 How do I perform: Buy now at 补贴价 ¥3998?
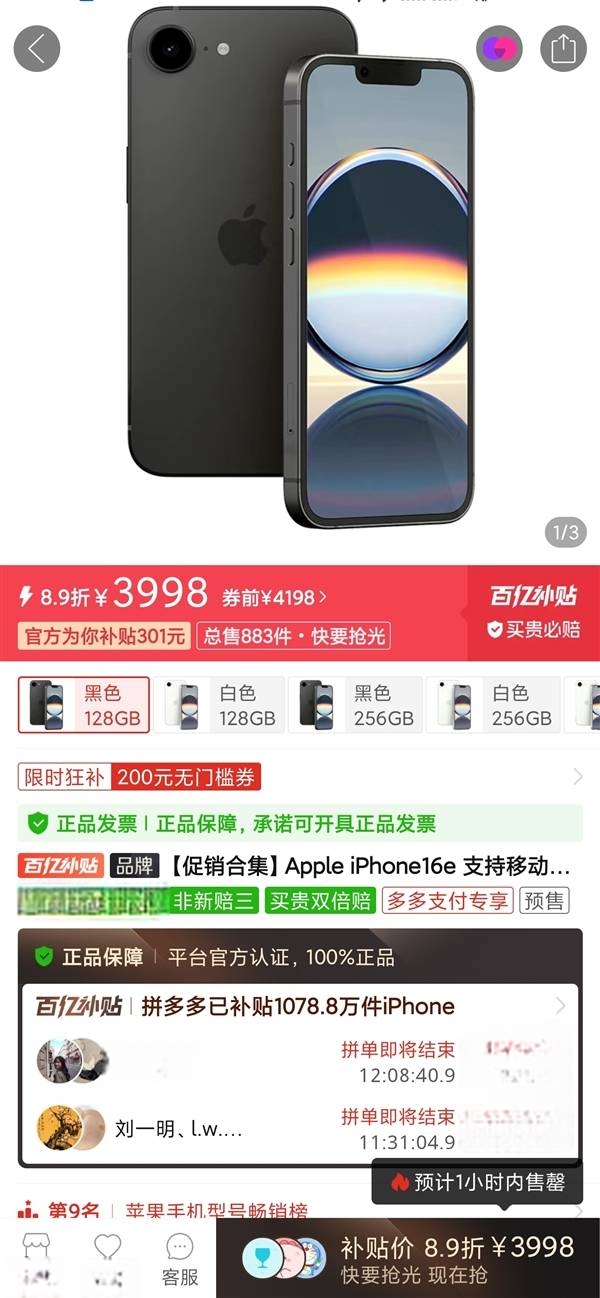coord(456,1257)
